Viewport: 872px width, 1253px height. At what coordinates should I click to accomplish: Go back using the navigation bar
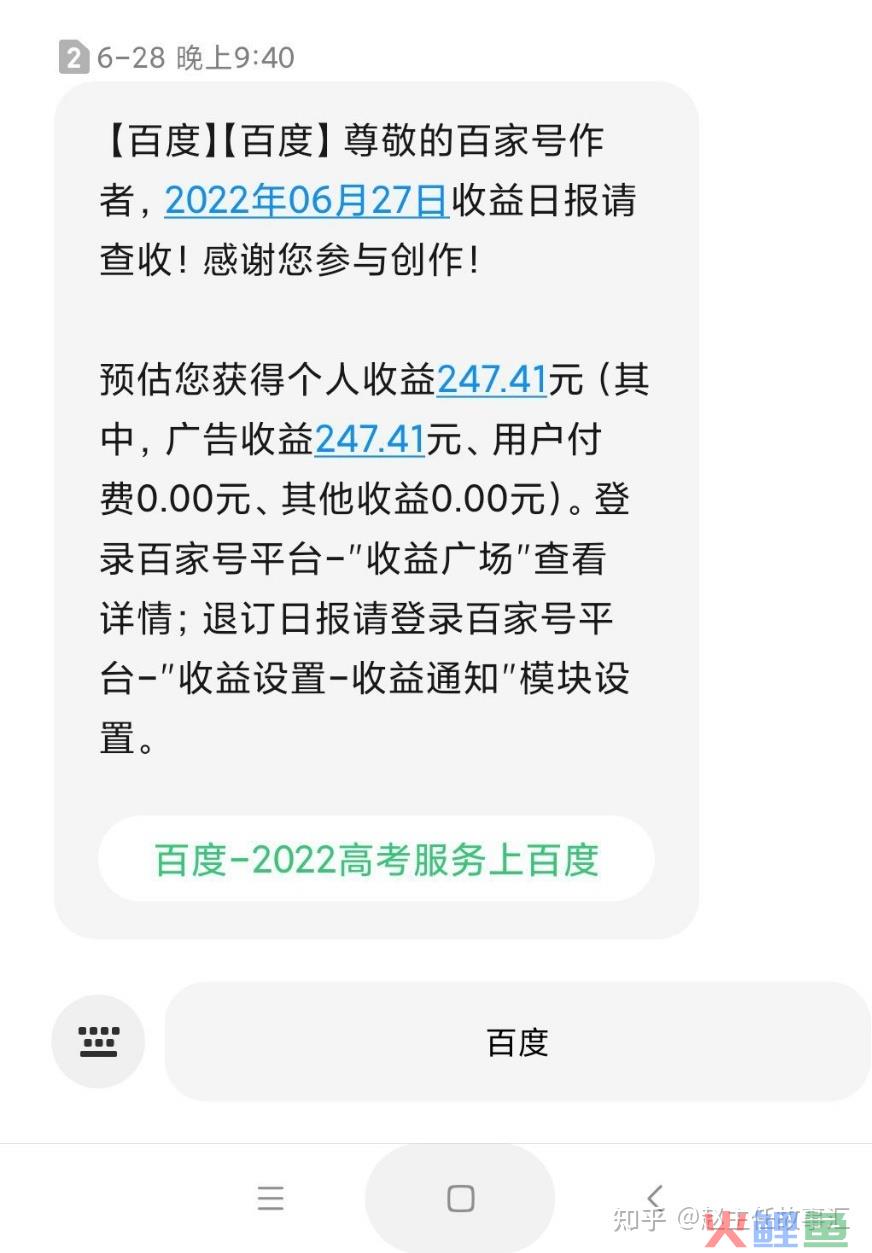point(655,1197)
